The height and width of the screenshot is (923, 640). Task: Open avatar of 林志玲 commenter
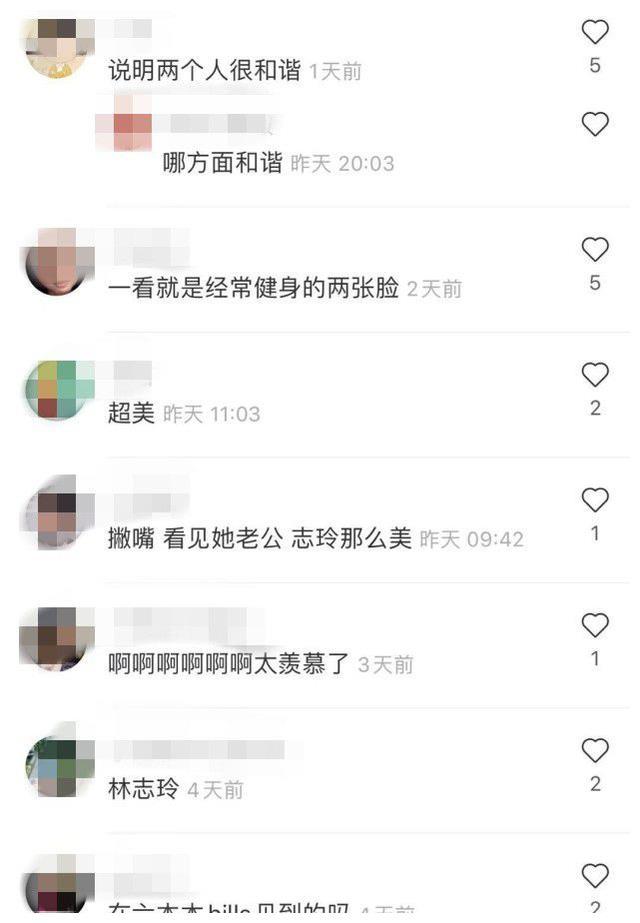coord(54,766)
